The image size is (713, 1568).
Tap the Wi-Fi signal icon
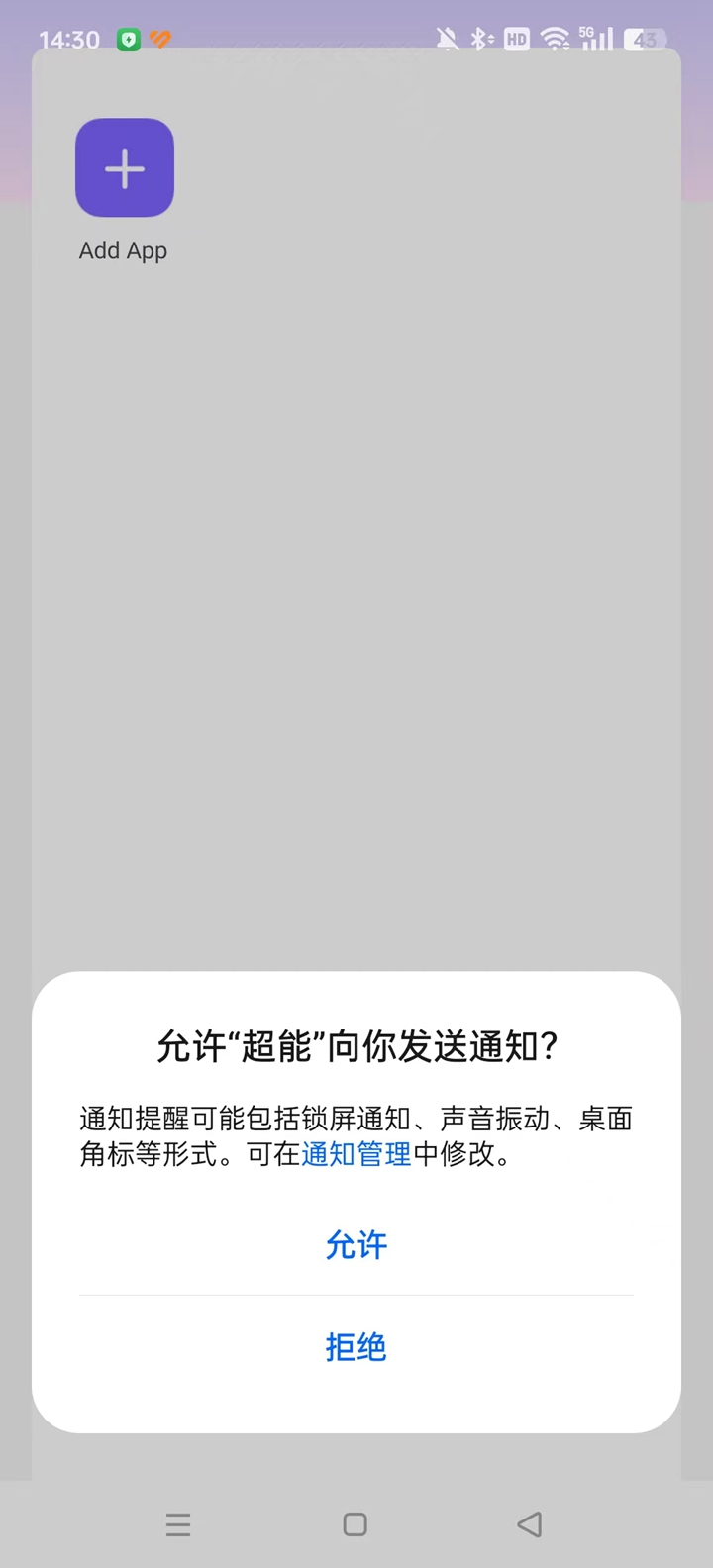[x=555, y=38]
